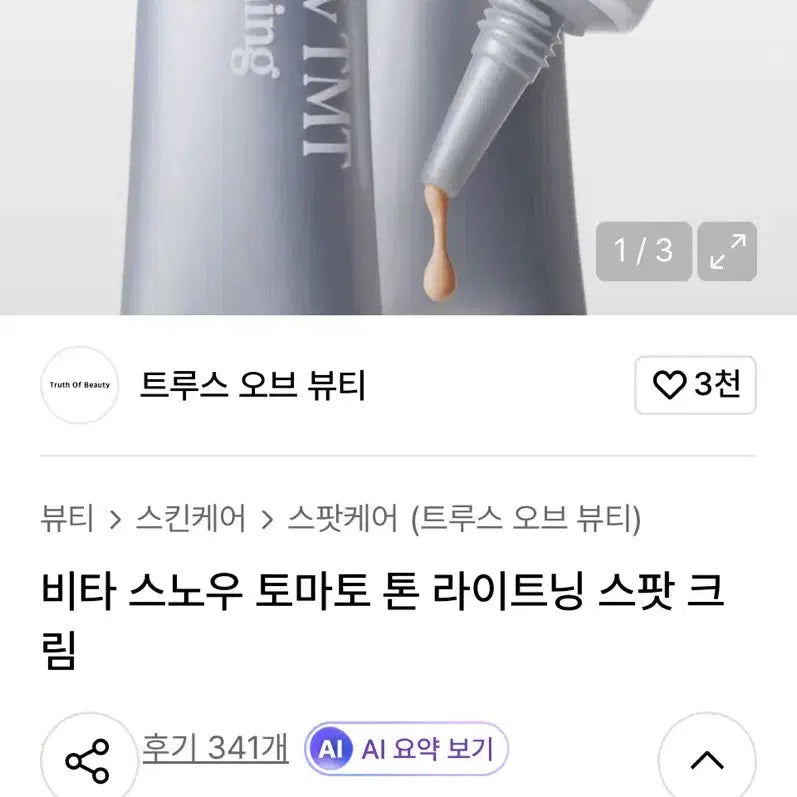Jump back to top of page

click(707, 761)
